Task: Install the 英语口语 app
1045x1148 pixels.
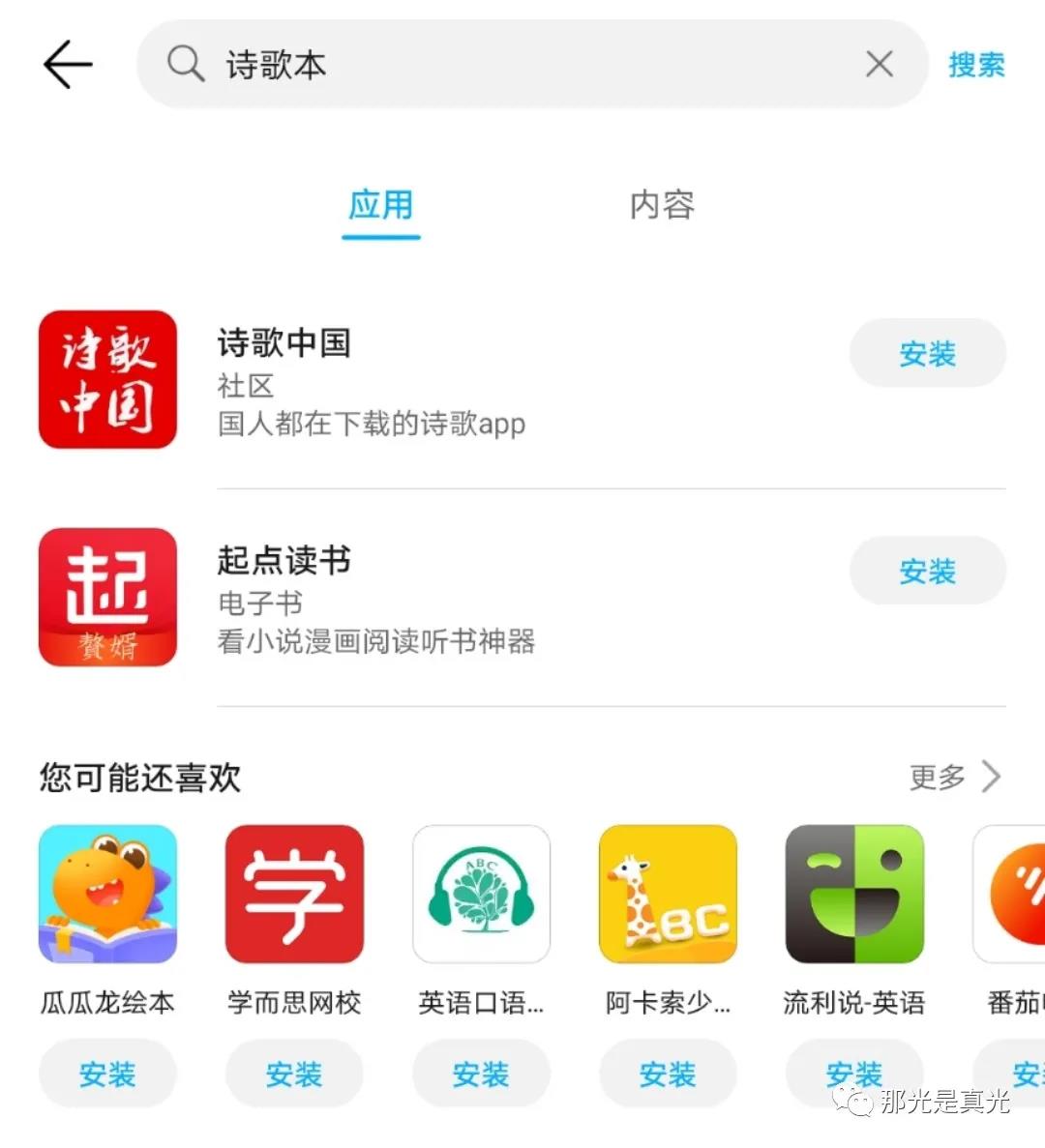Action: 481,1074
